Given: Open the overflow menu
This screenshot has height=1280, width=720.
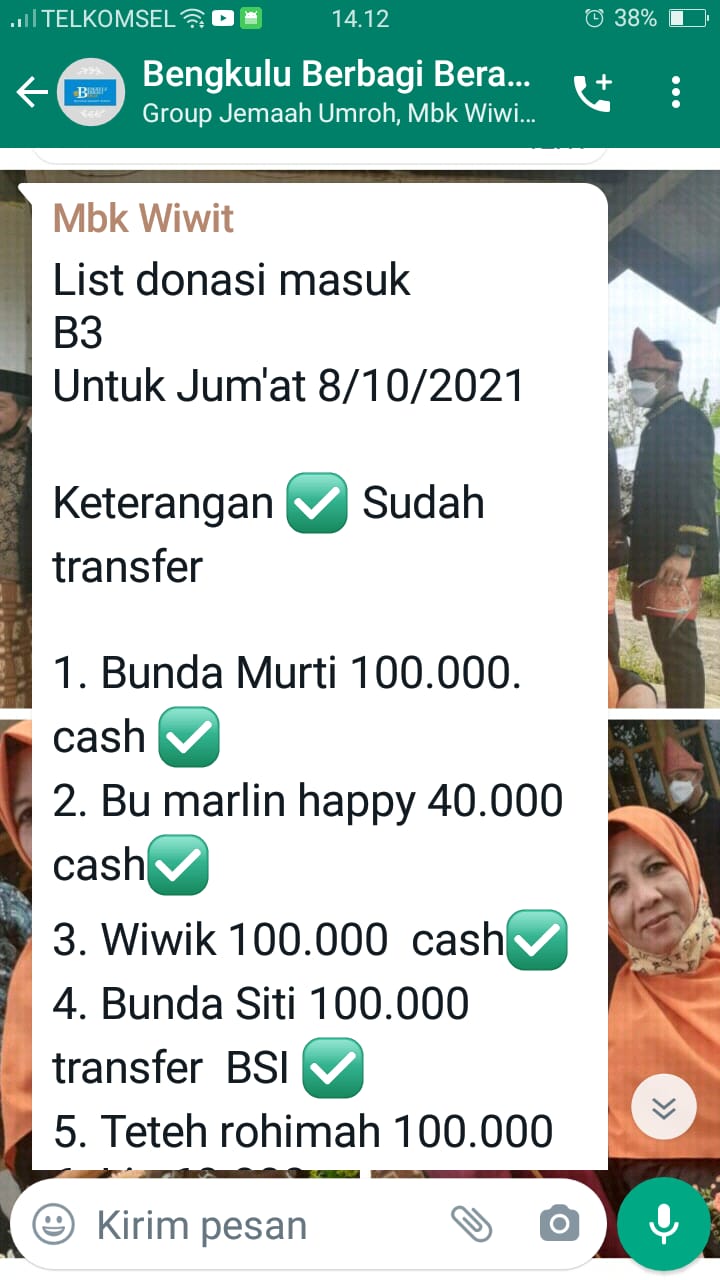Looking at the screenshot, I should tap(676, 93).
